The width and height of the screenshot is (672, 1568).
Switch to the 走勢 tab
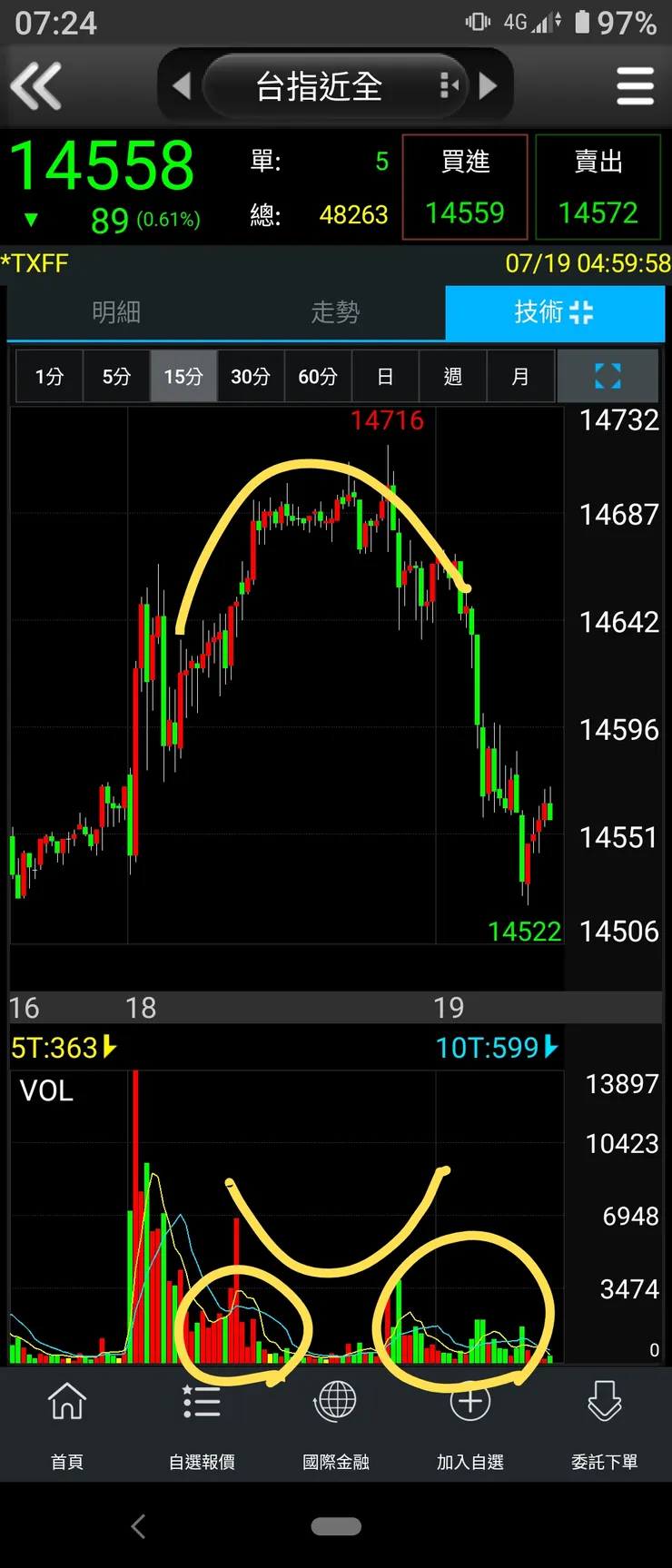pos(335,312)
